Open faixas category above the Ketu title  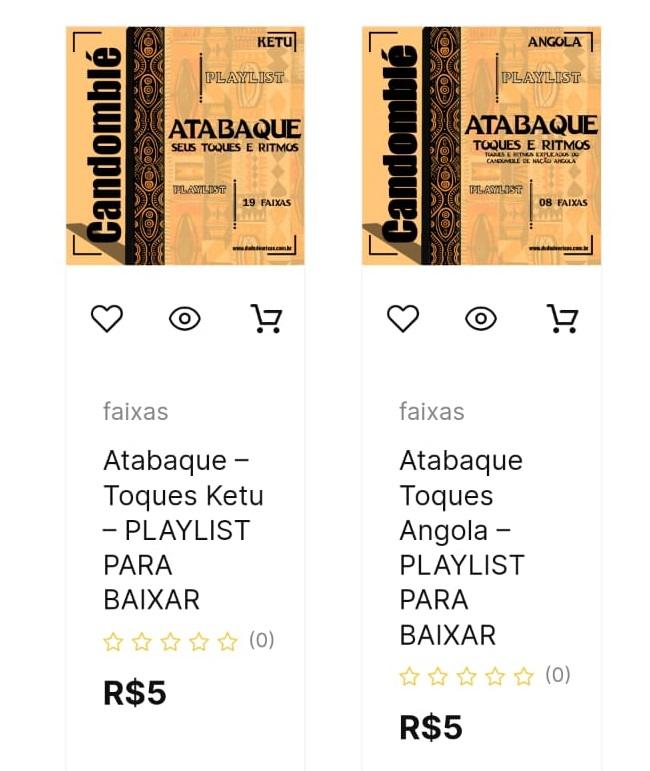(x=135, y=411)
